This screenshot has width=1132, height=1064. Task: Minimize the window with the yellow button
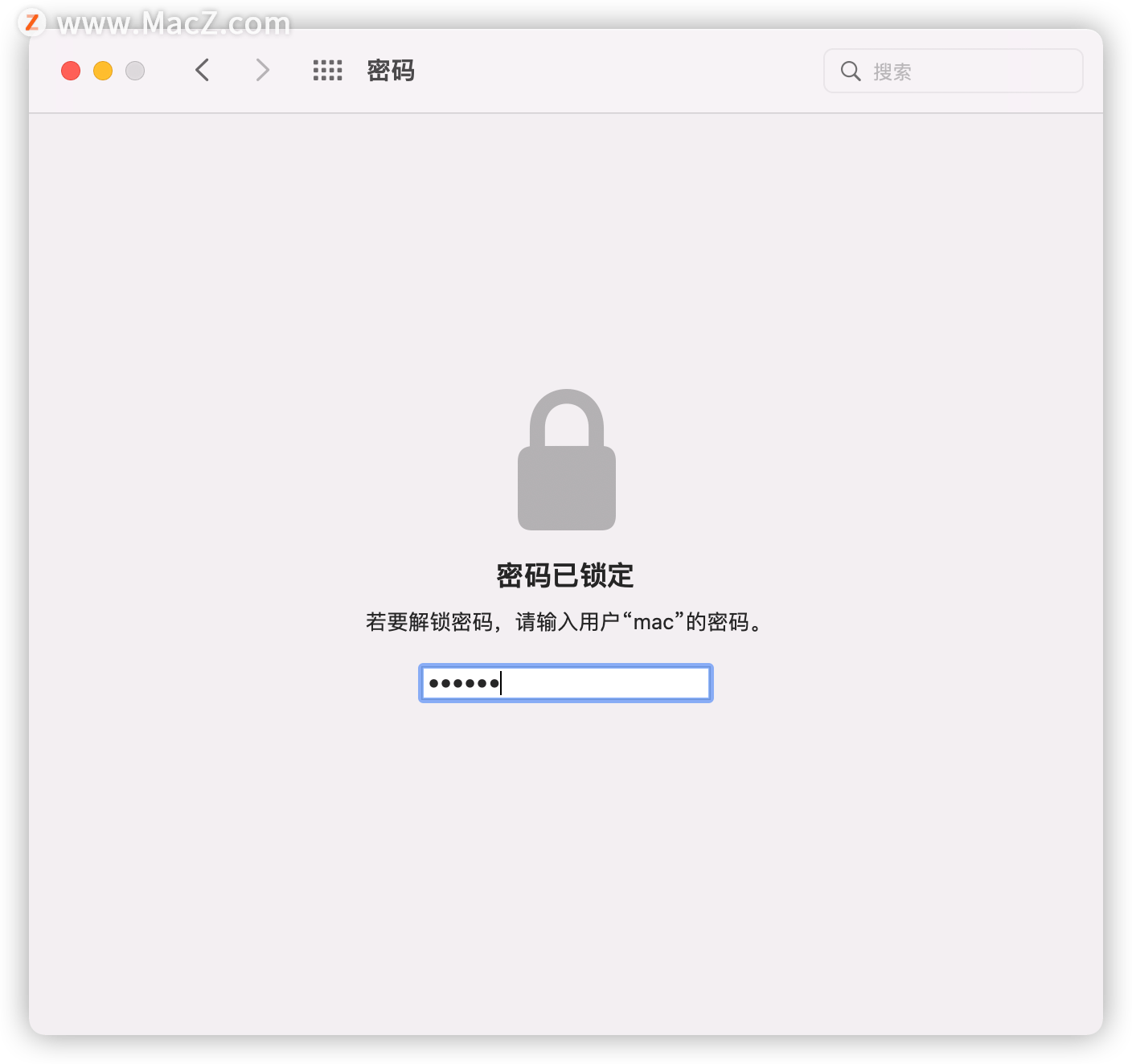[103, 71]
